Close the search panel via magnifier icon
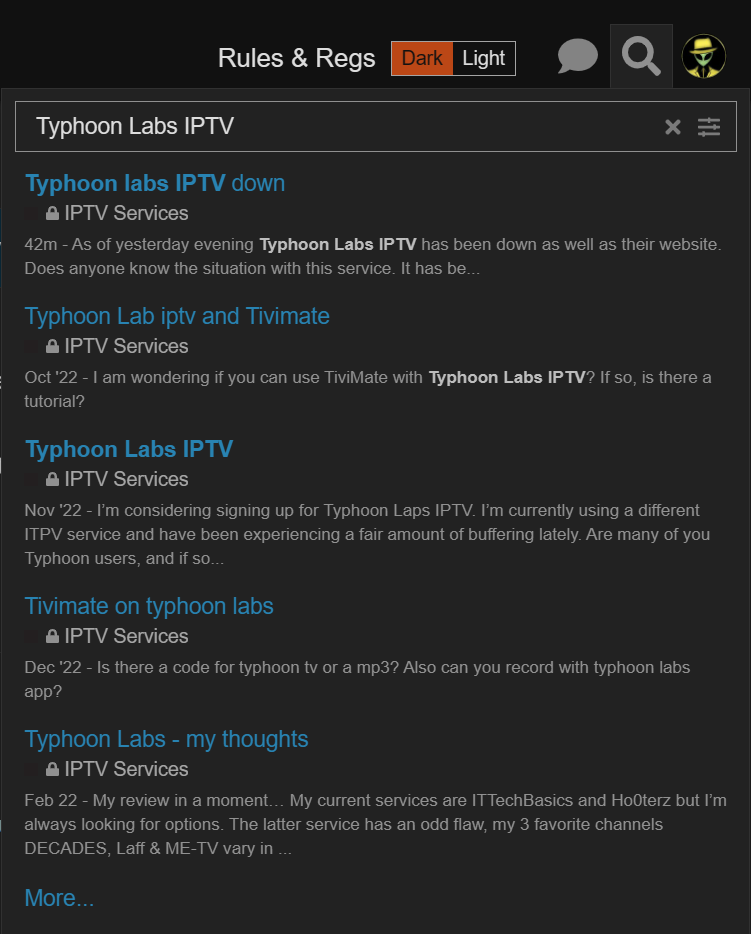Image resolution: width=751 pixels, height=934 pixels. coord(641,57)
